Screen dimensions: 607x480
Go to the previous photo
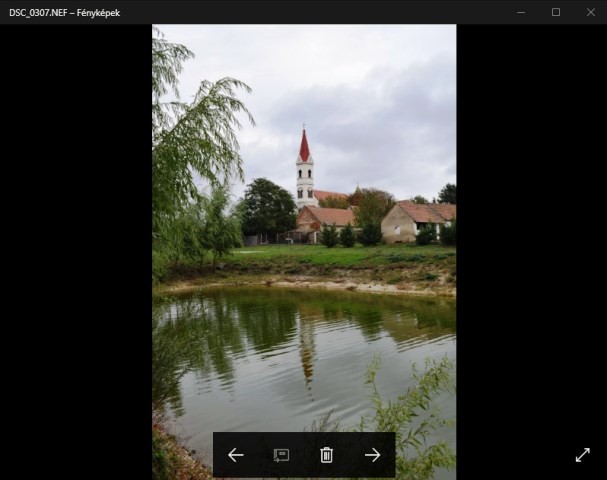pyautogui.click(x=236, y=455)
